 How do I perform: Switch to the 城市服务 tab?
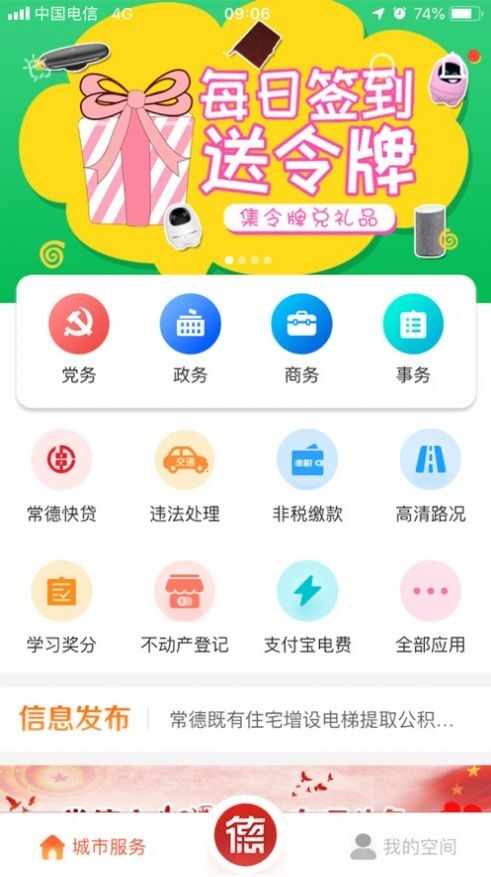coord(93,847)
